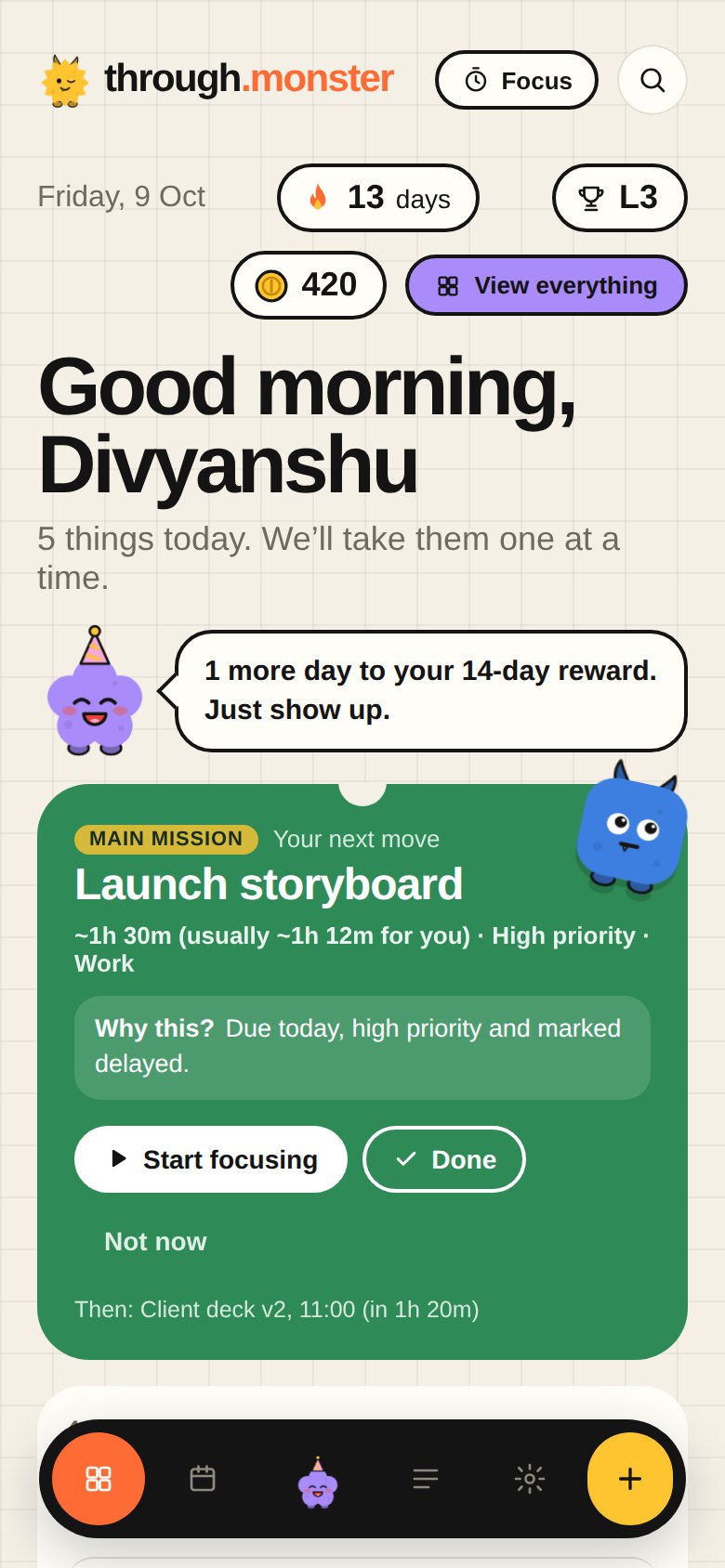Tap View everything
Image resolution: width=725 pixels, height=1568 pixels.
coord(547,285)
